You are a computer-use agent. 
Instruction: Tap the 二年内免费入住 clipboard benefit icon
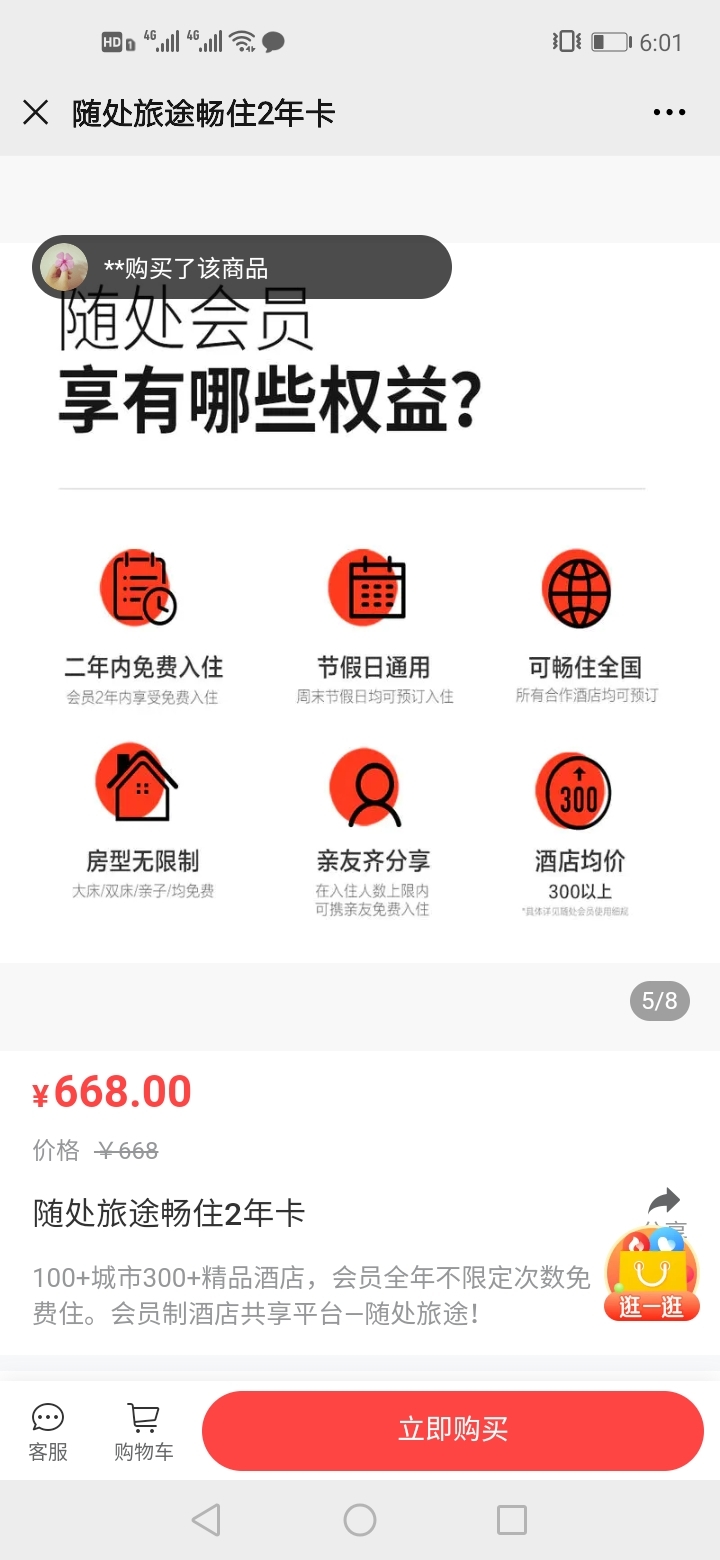[x=138, y=588]
